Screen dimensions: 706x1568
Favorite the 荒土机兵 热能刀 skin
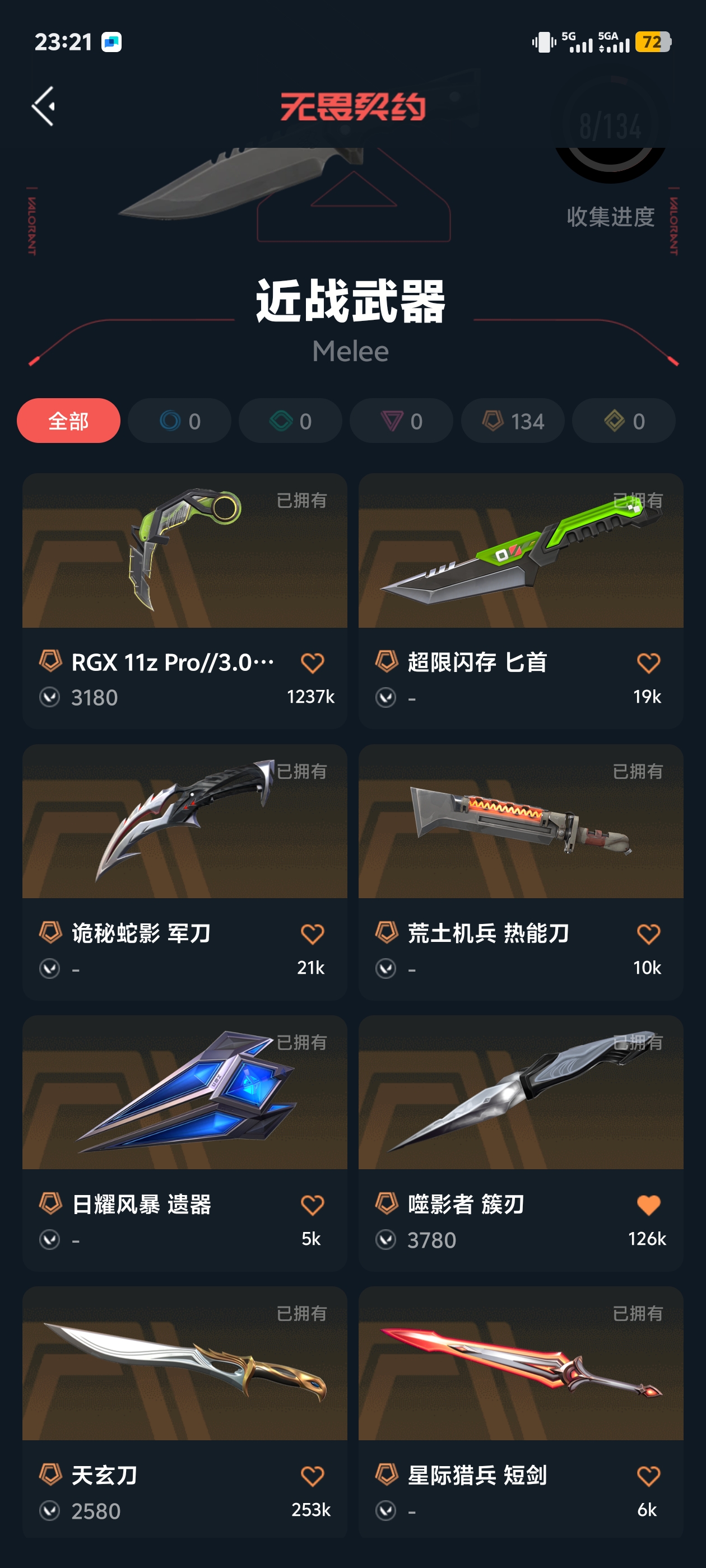pos(648,934)
